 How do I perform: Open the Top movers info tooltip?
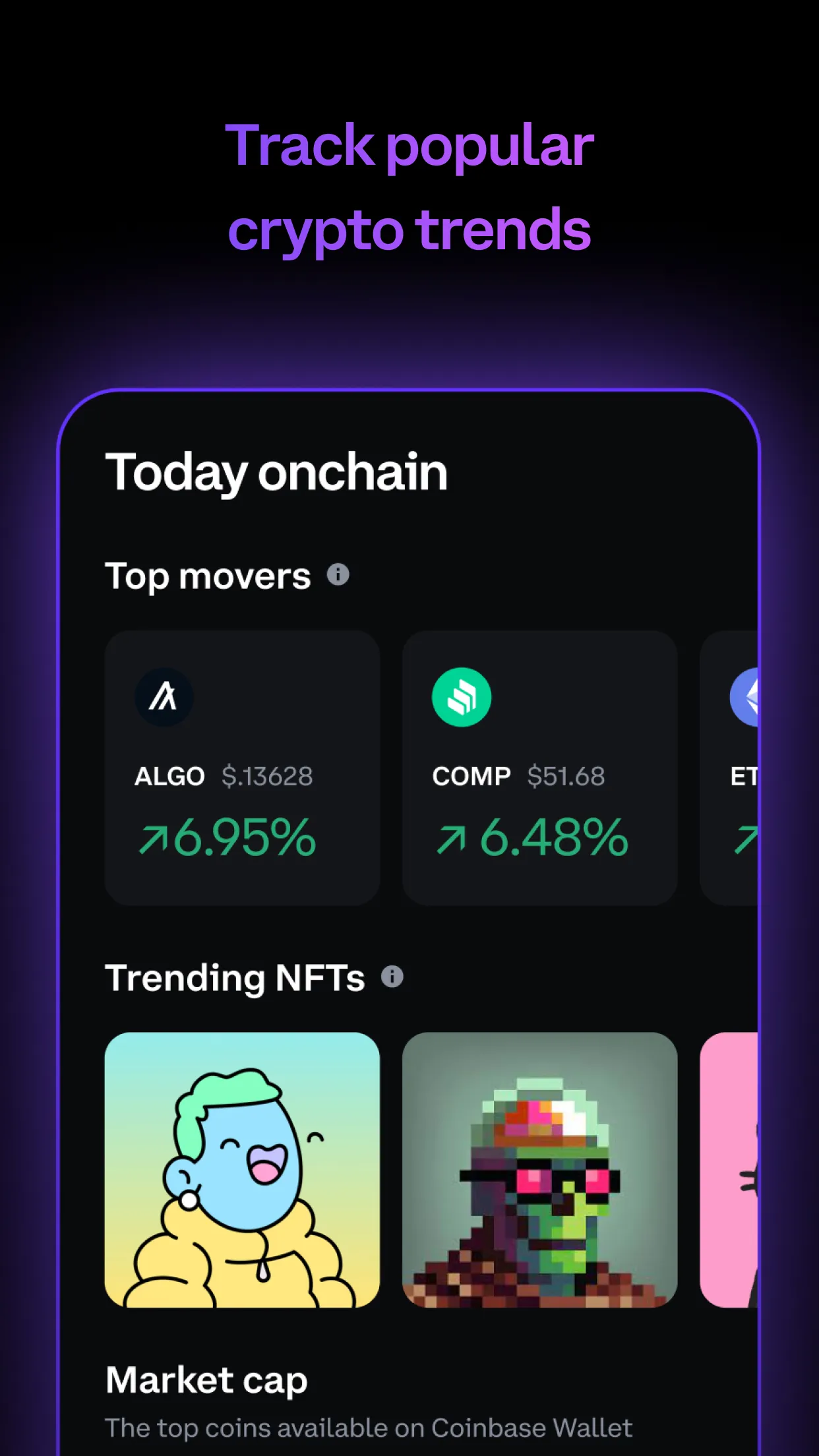(x=338, y=574)
